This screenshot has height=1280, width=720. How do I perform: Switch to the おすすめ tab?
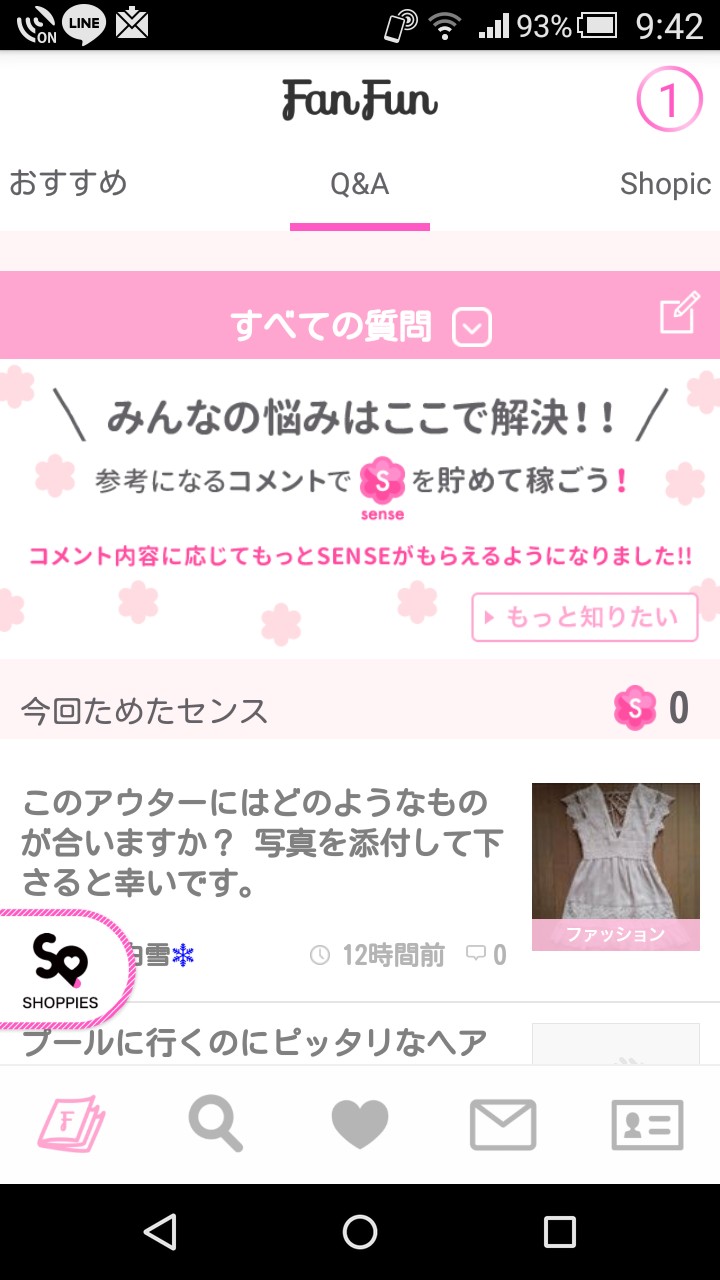[x=68, y=184]
